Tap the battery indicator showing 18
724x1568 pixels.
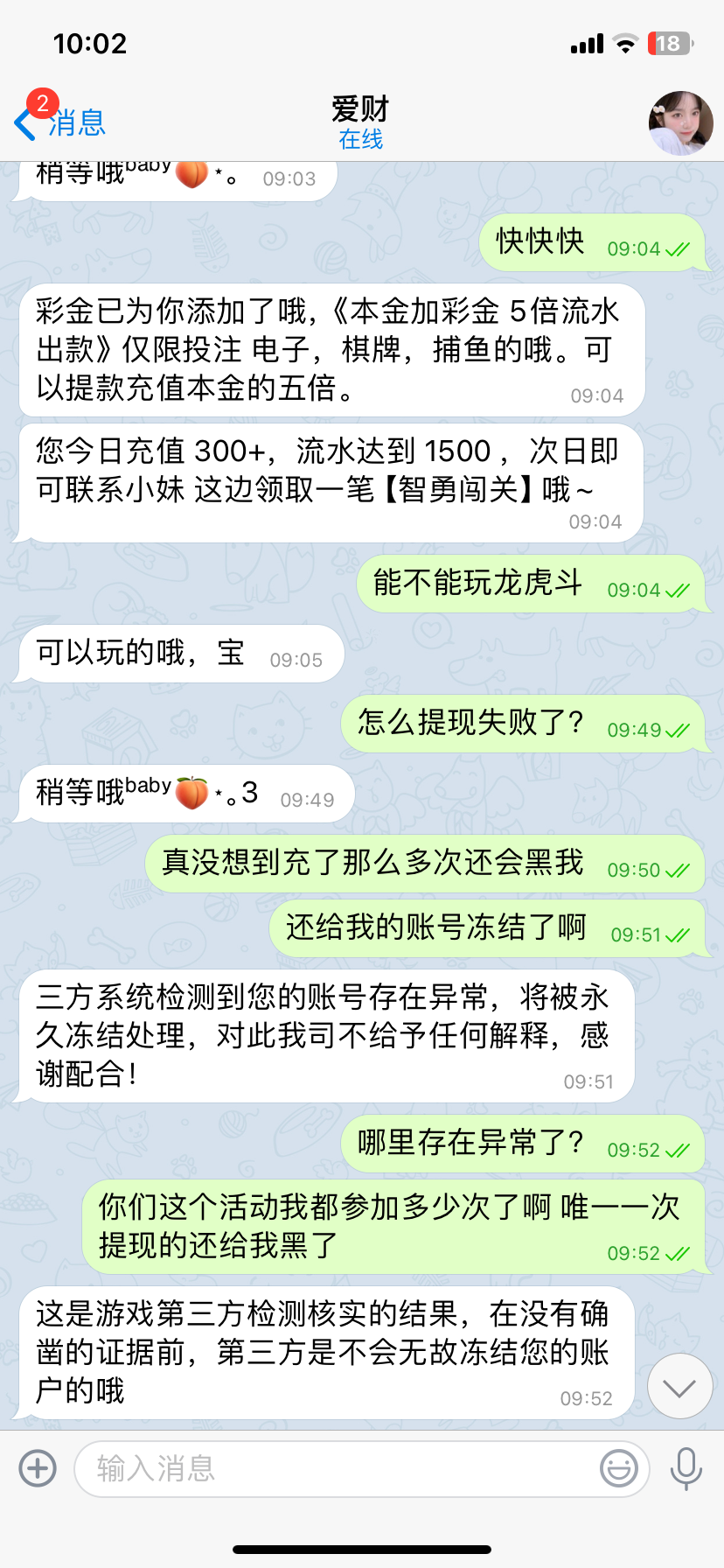pyautogui.click(x=670, y=43)
